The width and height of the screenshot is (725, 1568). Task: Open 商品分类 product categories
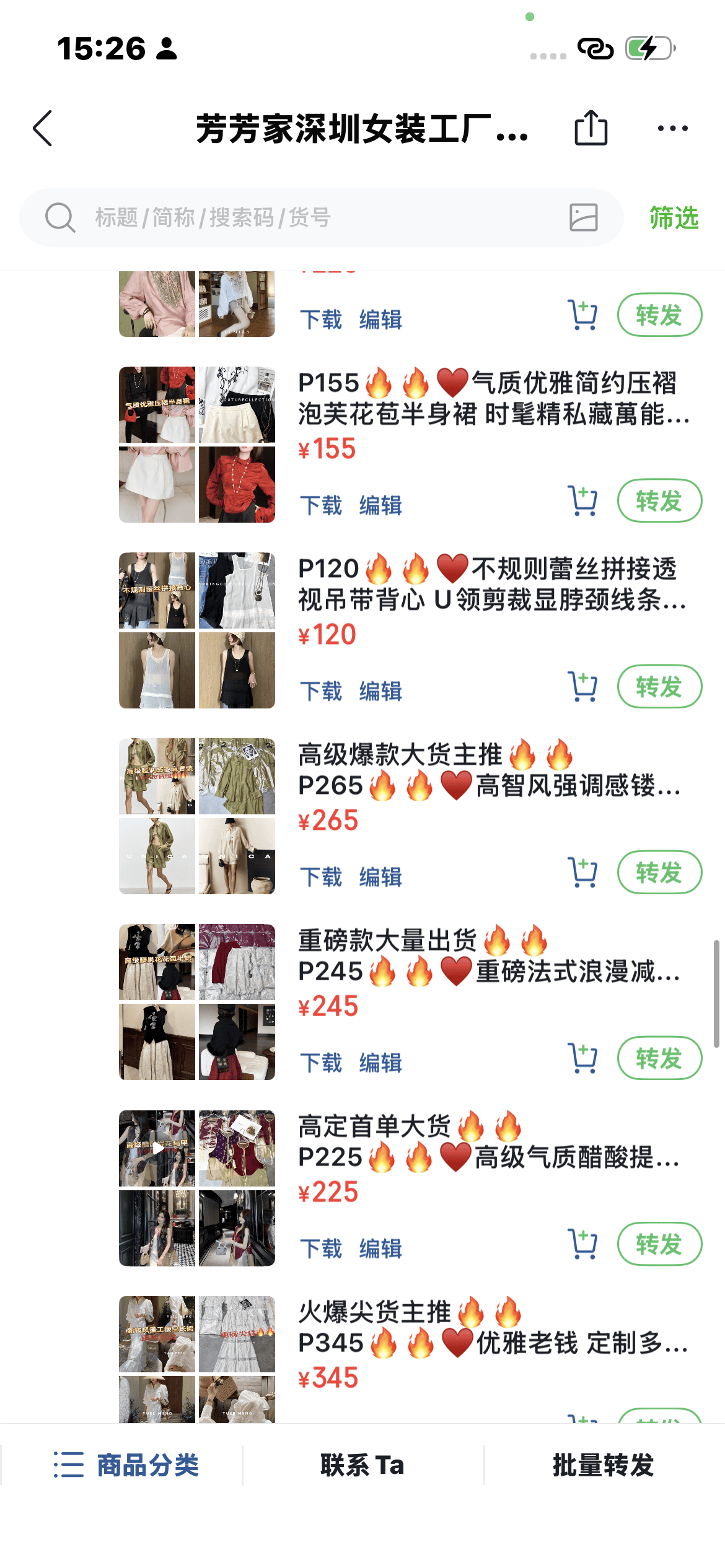click(x=126, y=1465)
